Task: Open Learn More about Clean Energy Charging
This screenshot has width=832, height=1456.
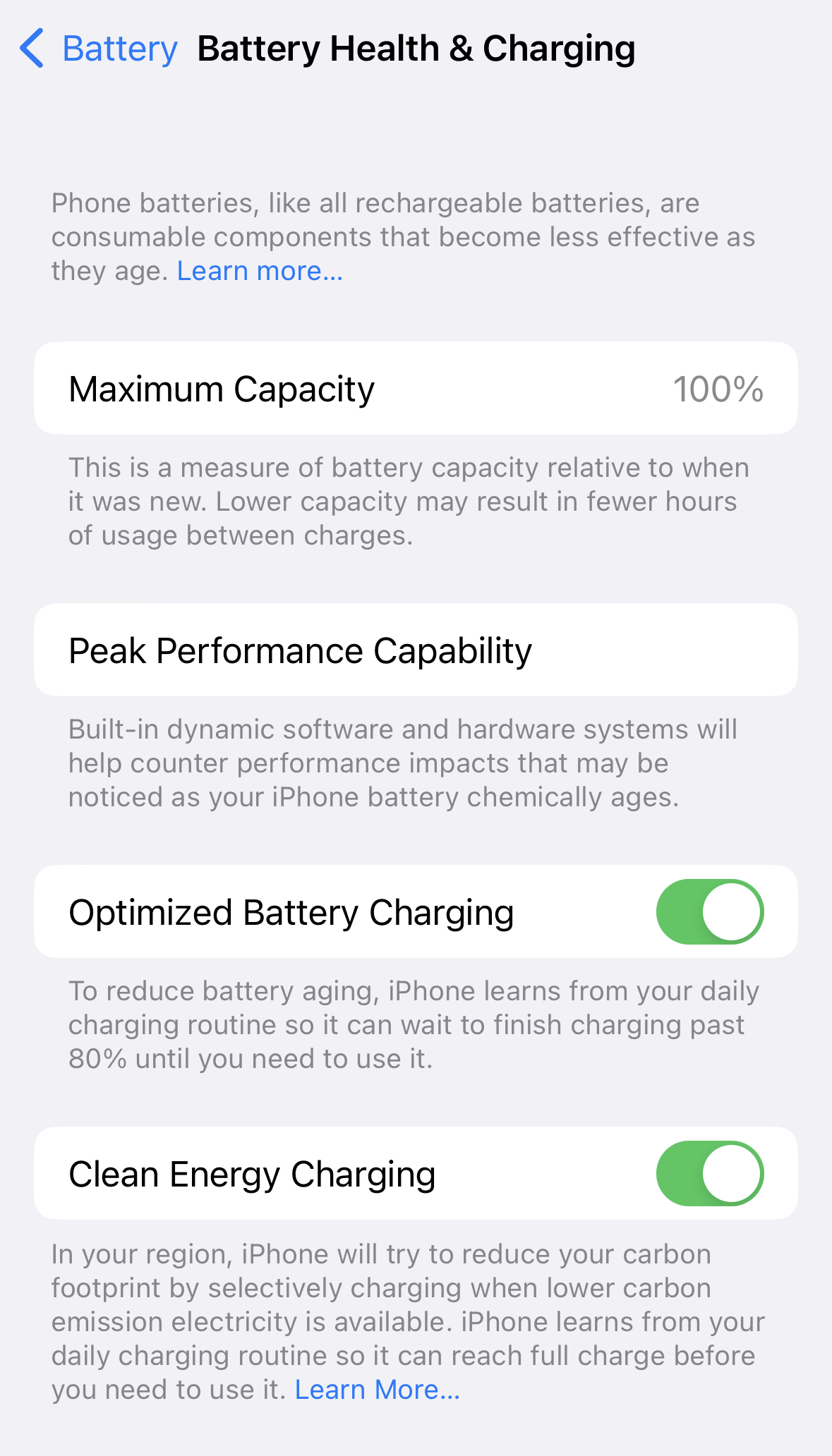Action: coord(377,1390)
